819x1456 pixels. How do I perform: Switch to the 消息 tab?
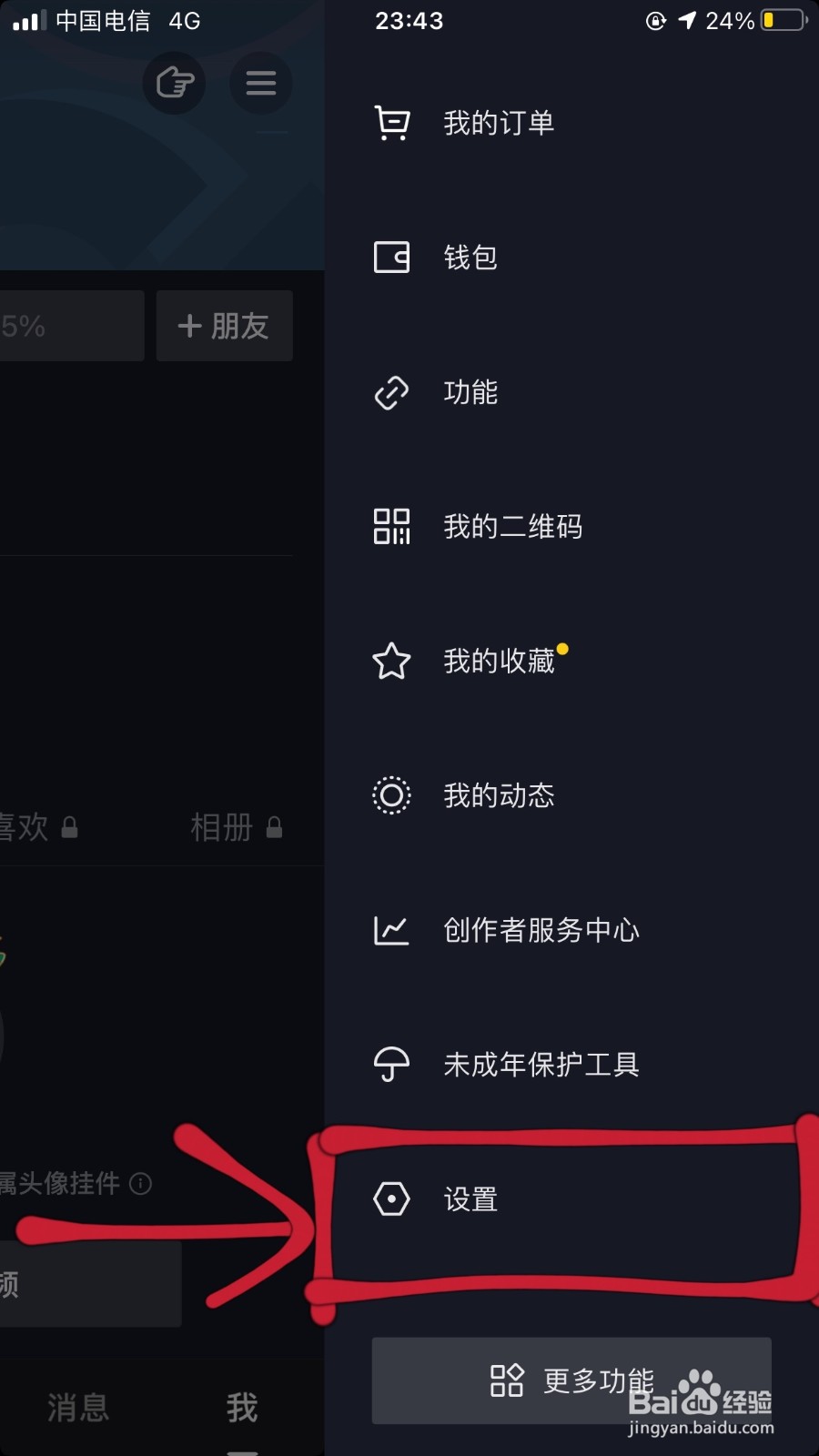click(x=77, y=1408)
